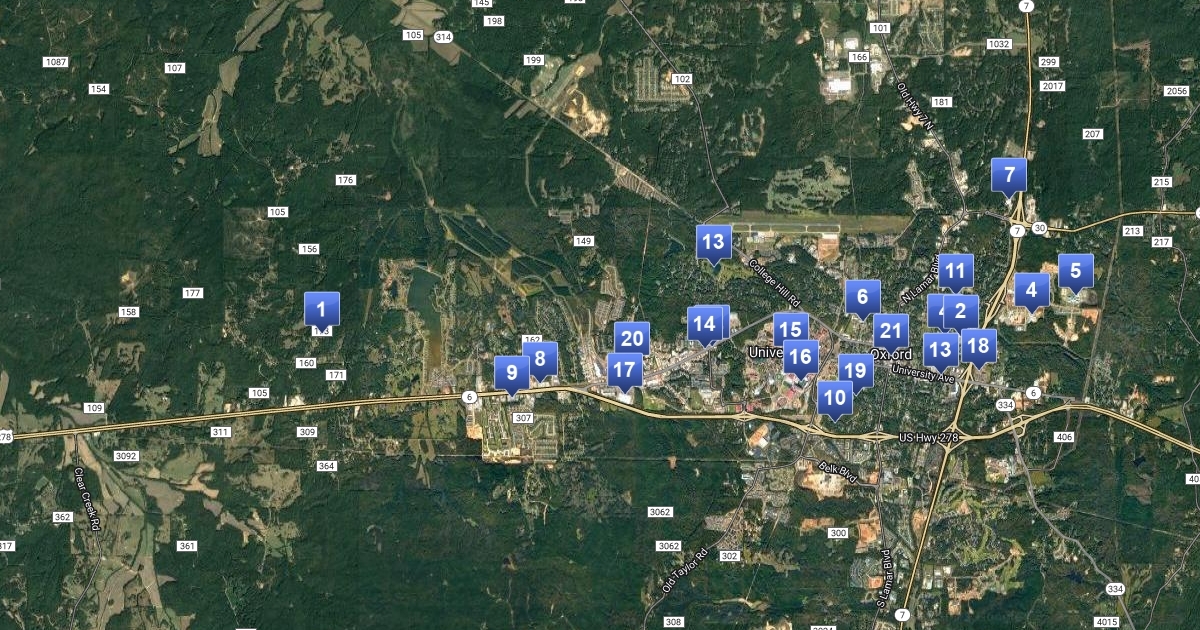Open marker 13 above University Ave
The height and width of the screenshot is (630, 1200).
[939, 349]
